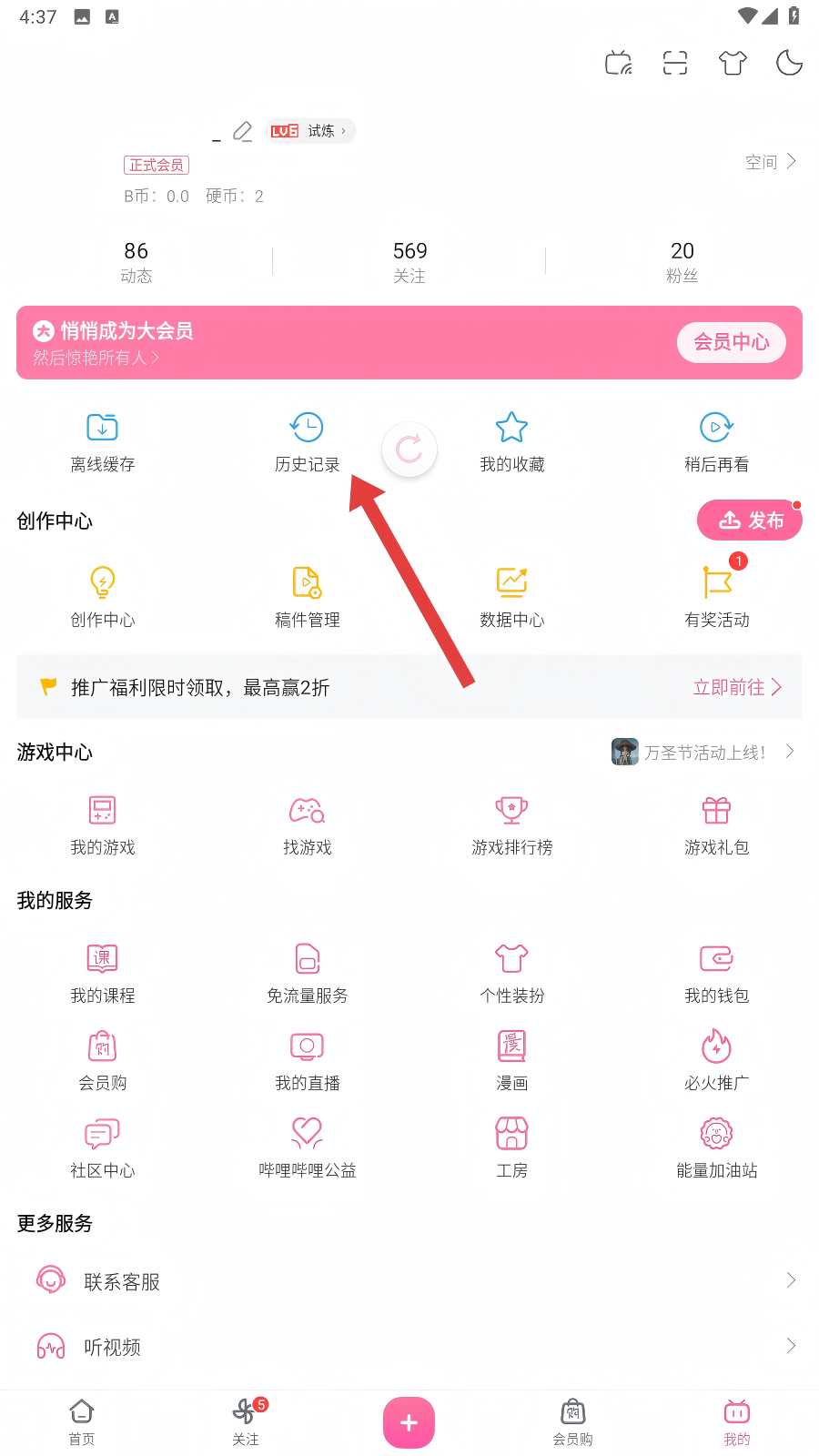Switch to the 会员购 bottom tab
819x1456 pixels.
(x=572, y=1421)
